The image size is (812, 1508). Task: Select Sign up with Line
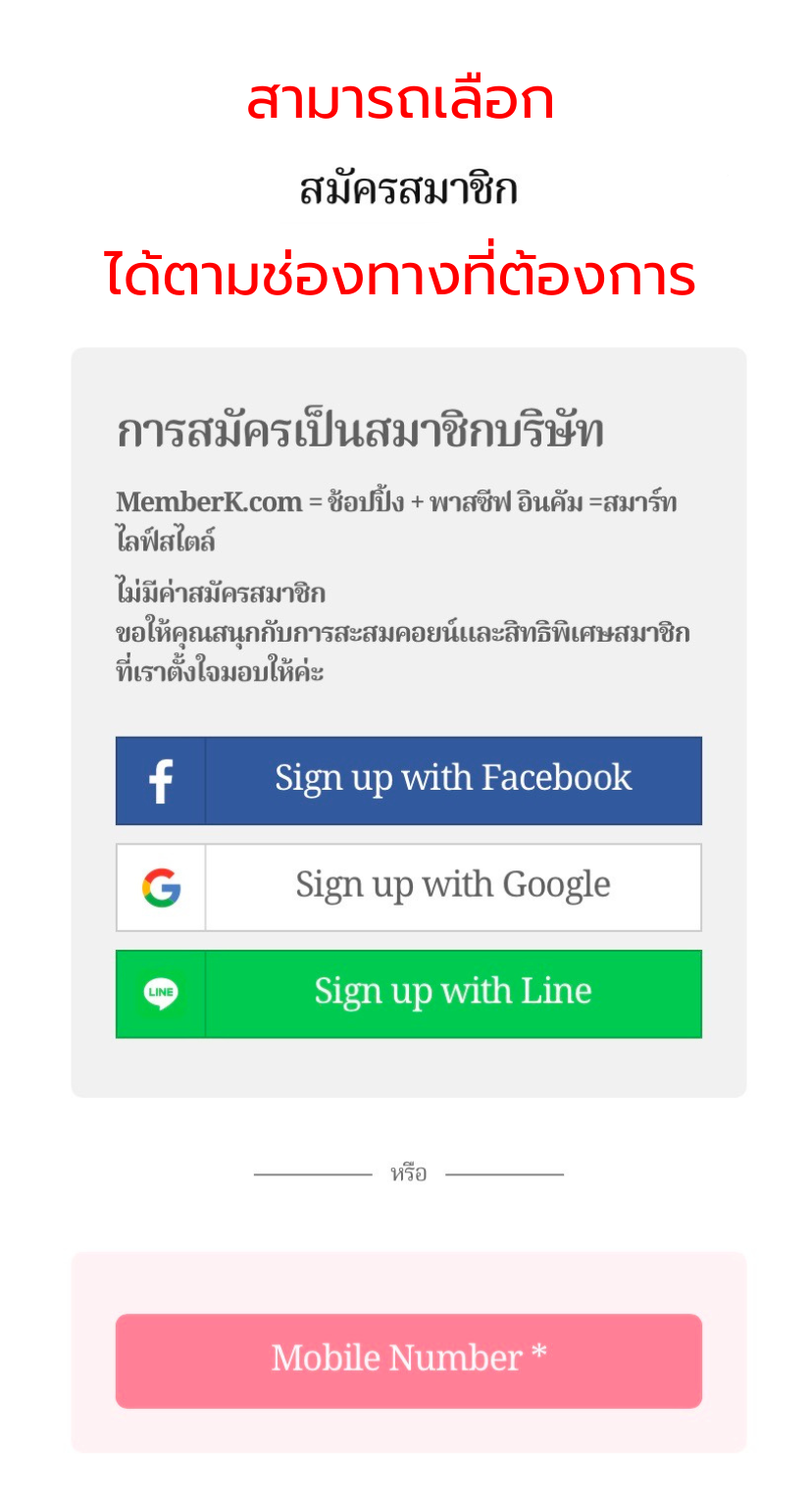[x=408, y=993]
